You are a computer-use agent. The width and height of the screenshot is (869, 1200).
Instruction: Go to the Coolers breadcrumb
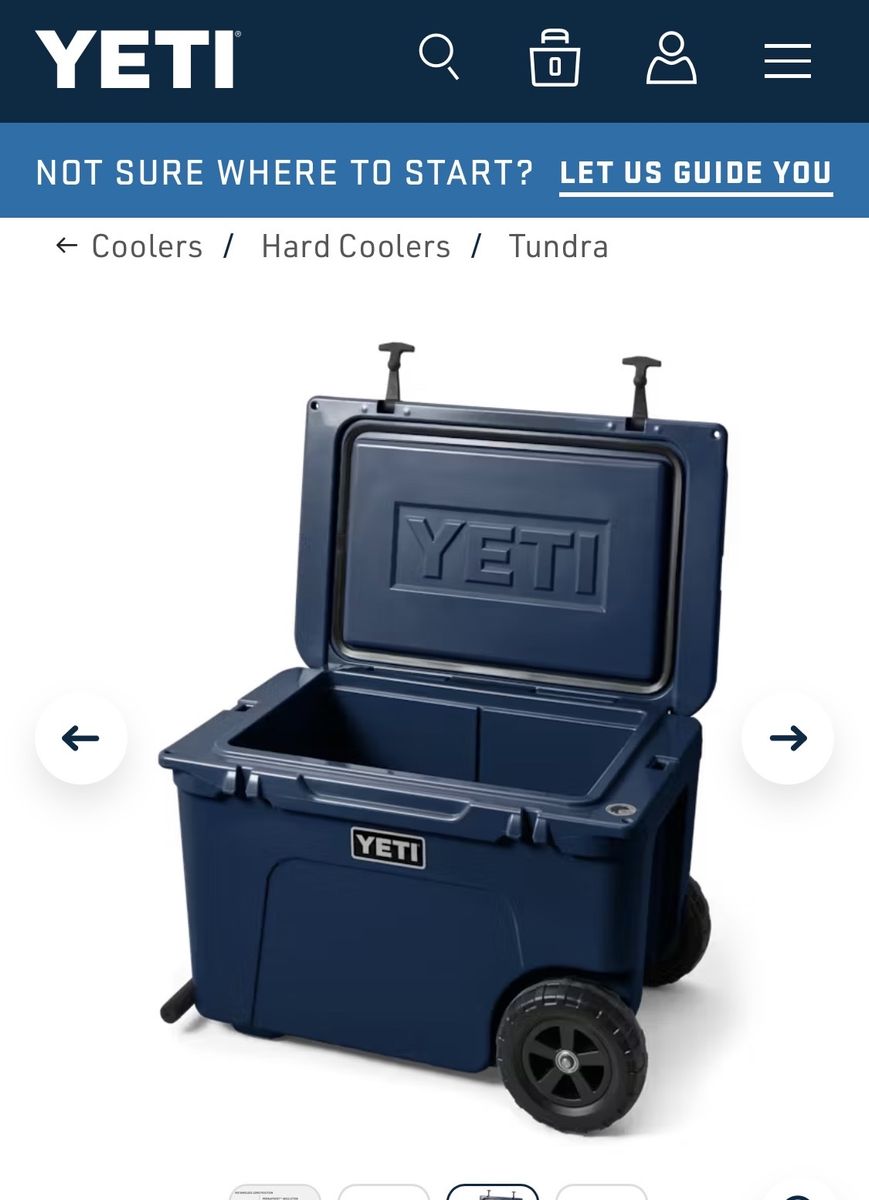pyautogui.click(x=146, y=246)
